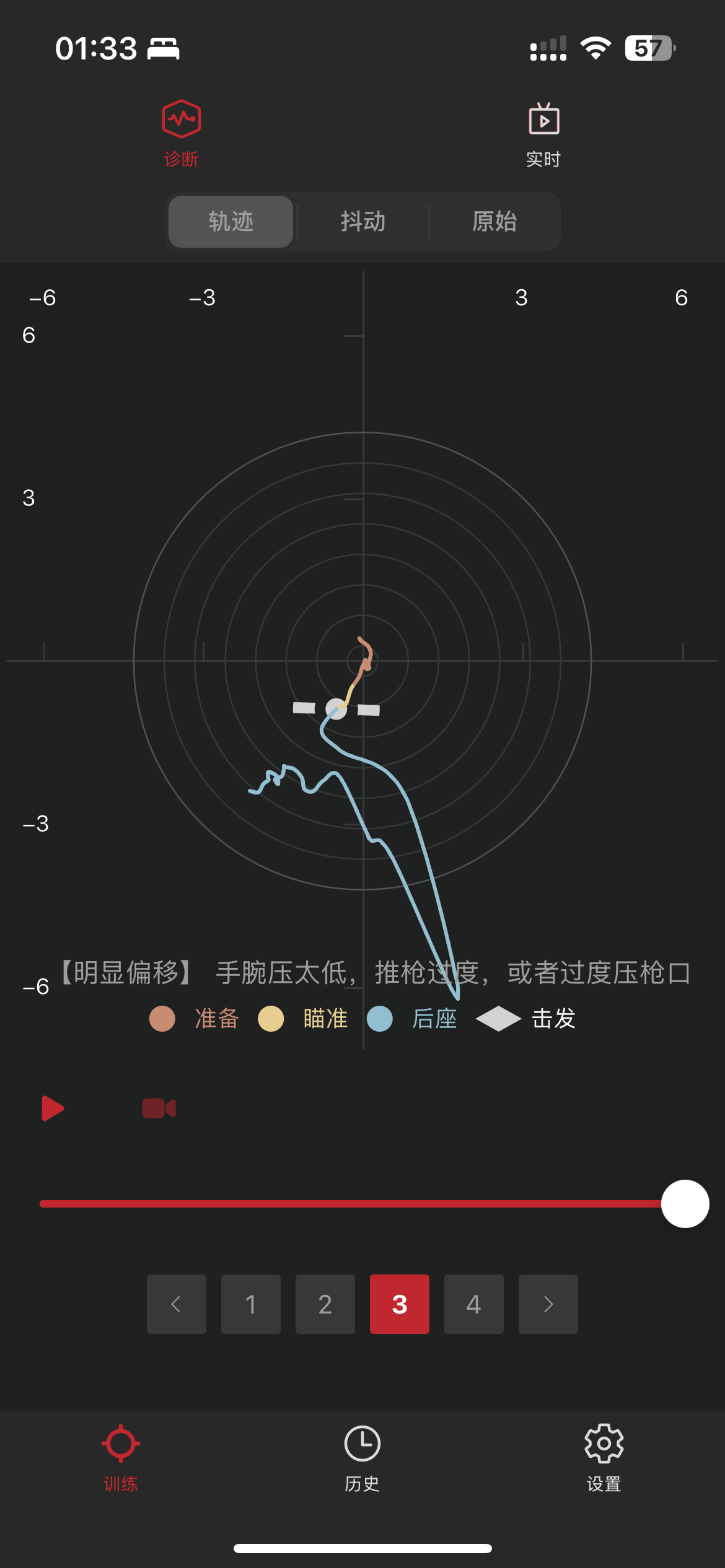The image size is (725, 1568).
Task: Play the shot trajectory replay
Action: click(x=53, y=1108)
